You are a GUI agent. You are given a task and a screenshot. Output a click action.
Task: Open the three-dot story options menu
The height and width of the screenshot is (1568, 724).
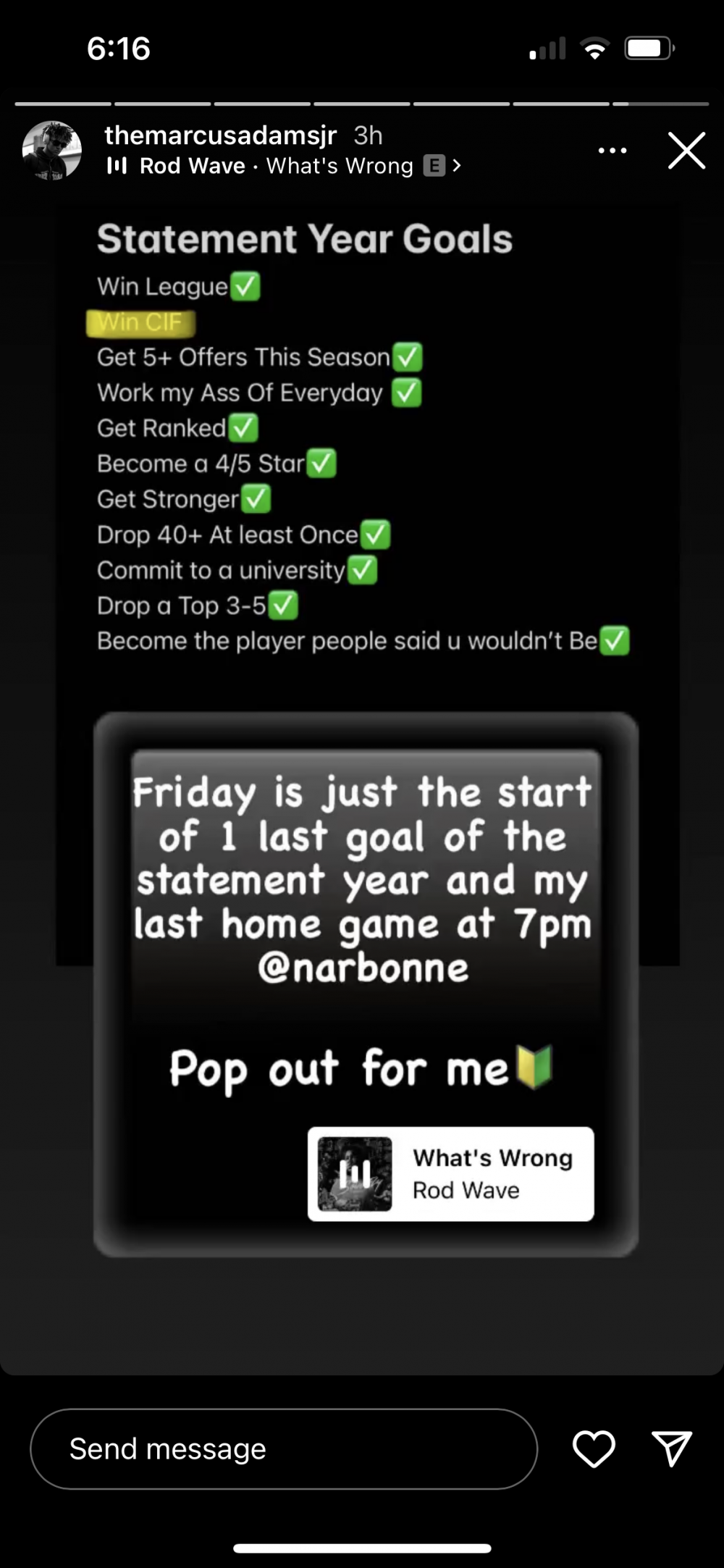pos(613,151)
